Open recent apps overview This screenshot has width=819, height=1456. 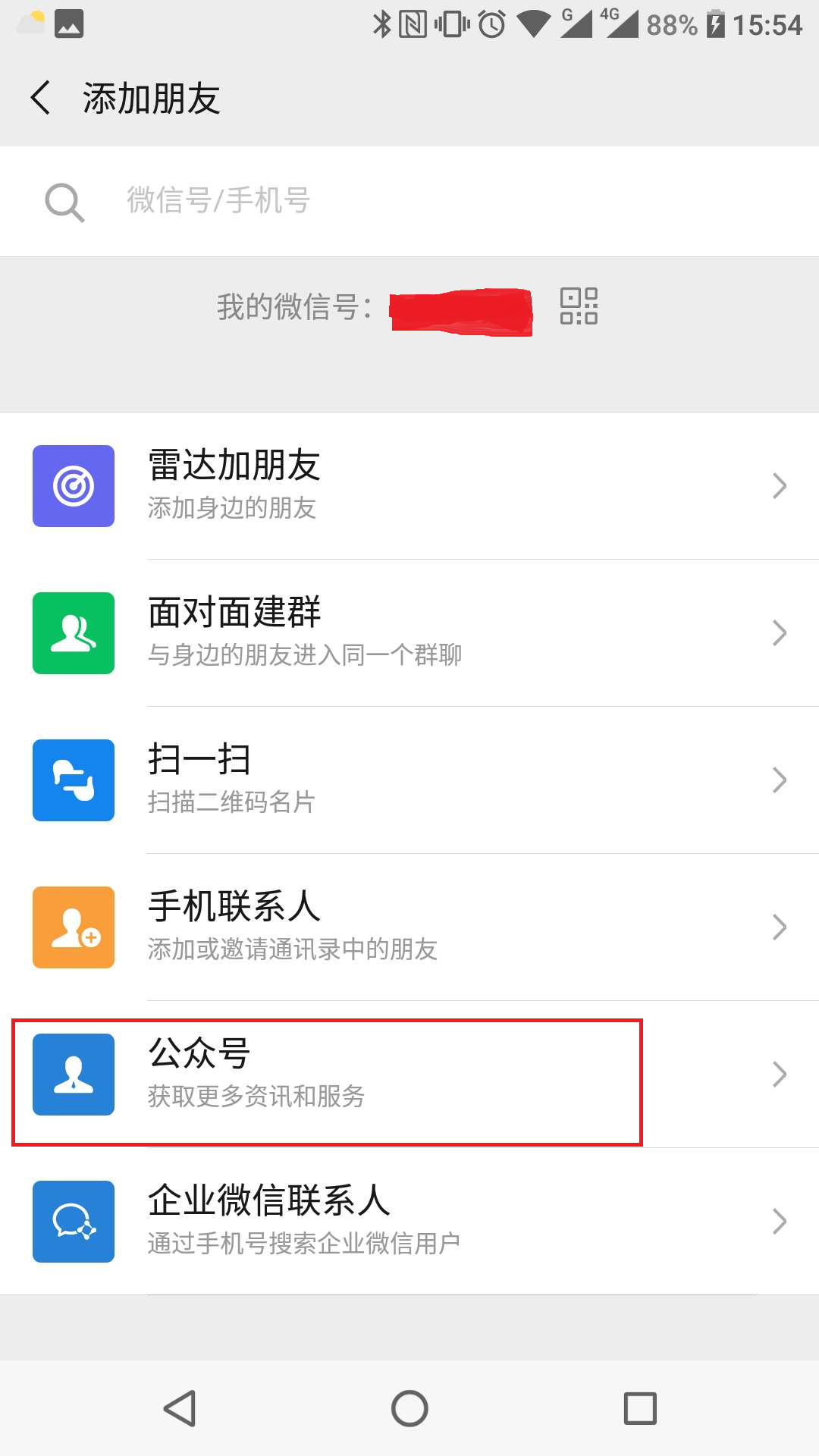(x=640, y=1409)
